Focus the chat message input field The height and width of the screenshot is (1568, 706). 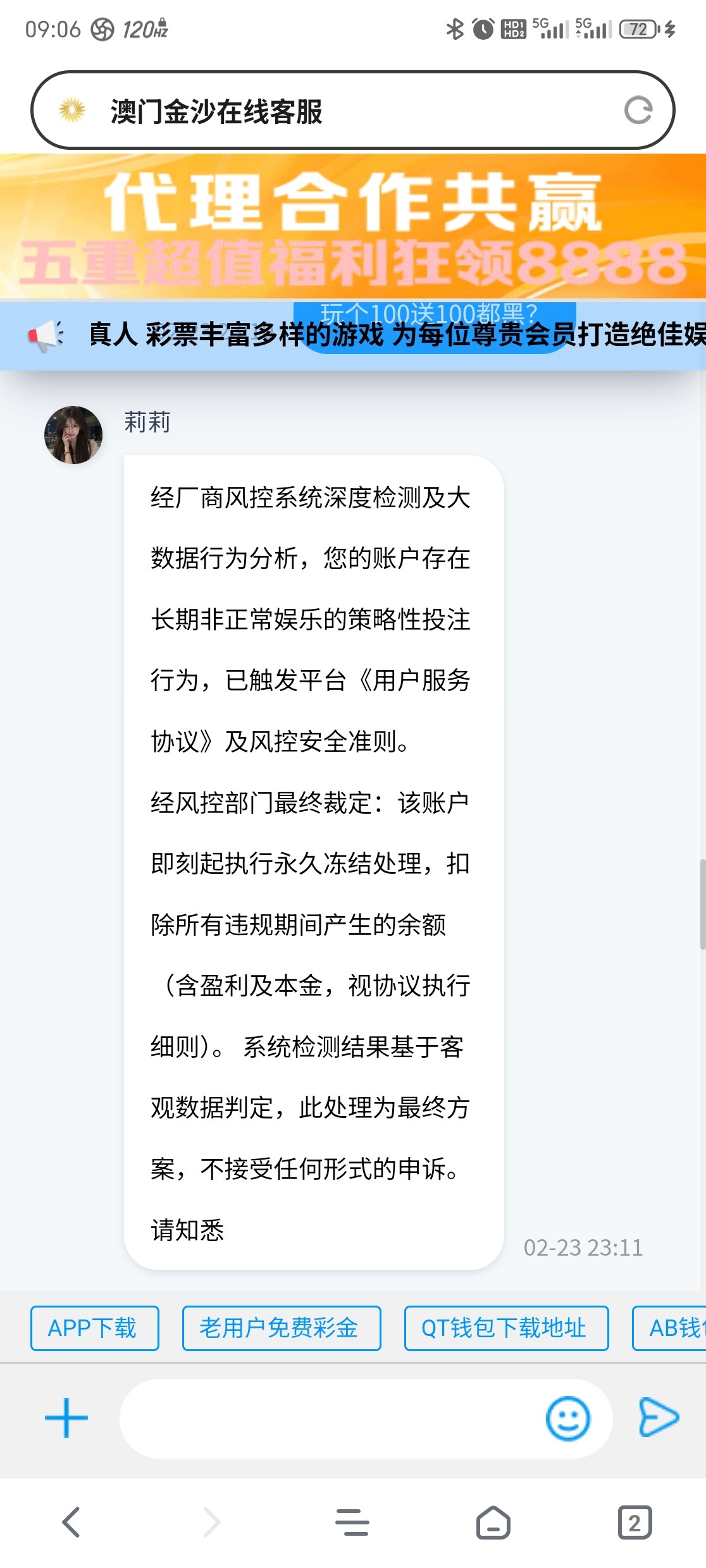(329, 1418)
